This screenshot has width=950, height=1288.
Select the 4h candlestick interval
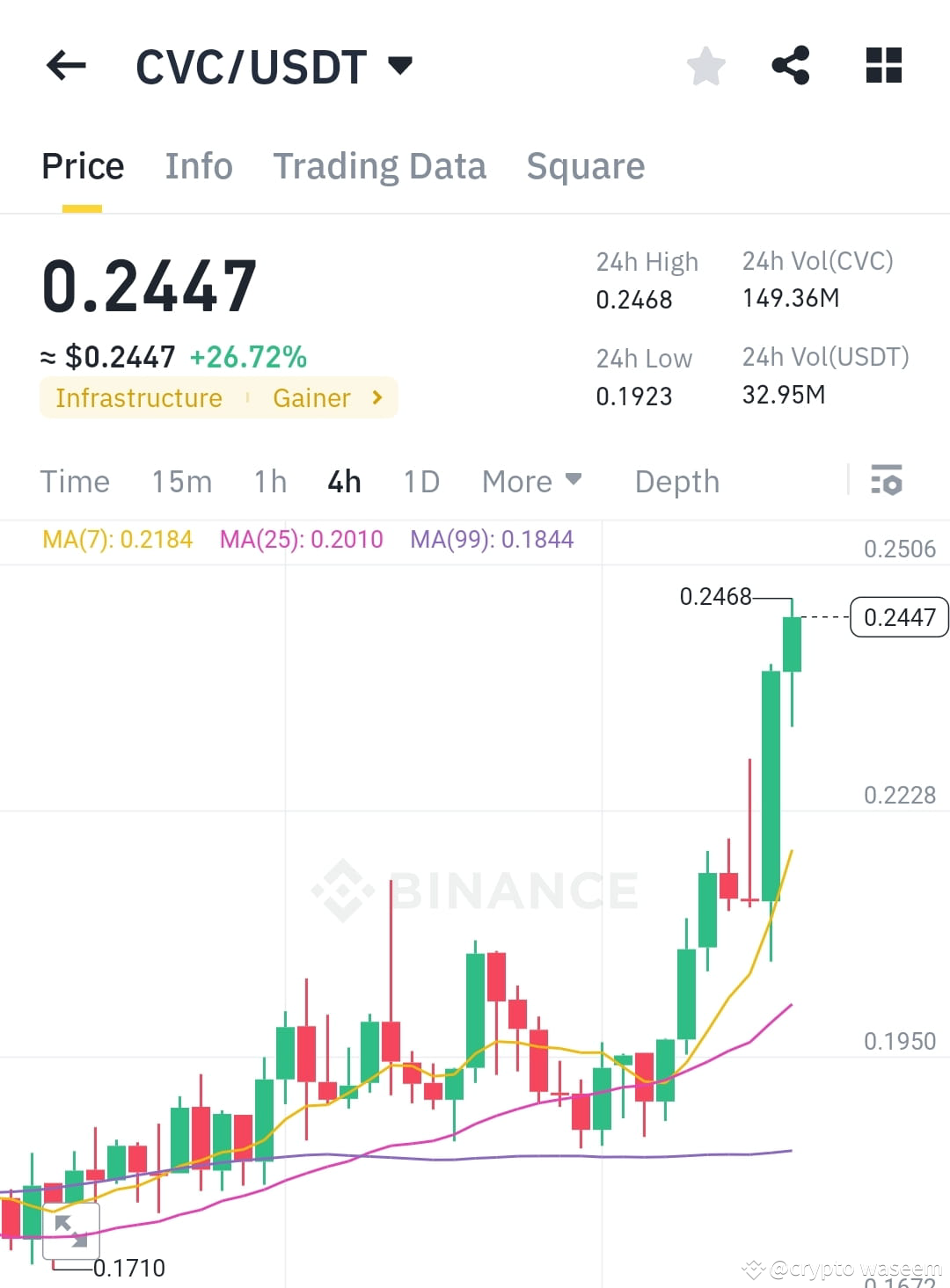point(343,481)
